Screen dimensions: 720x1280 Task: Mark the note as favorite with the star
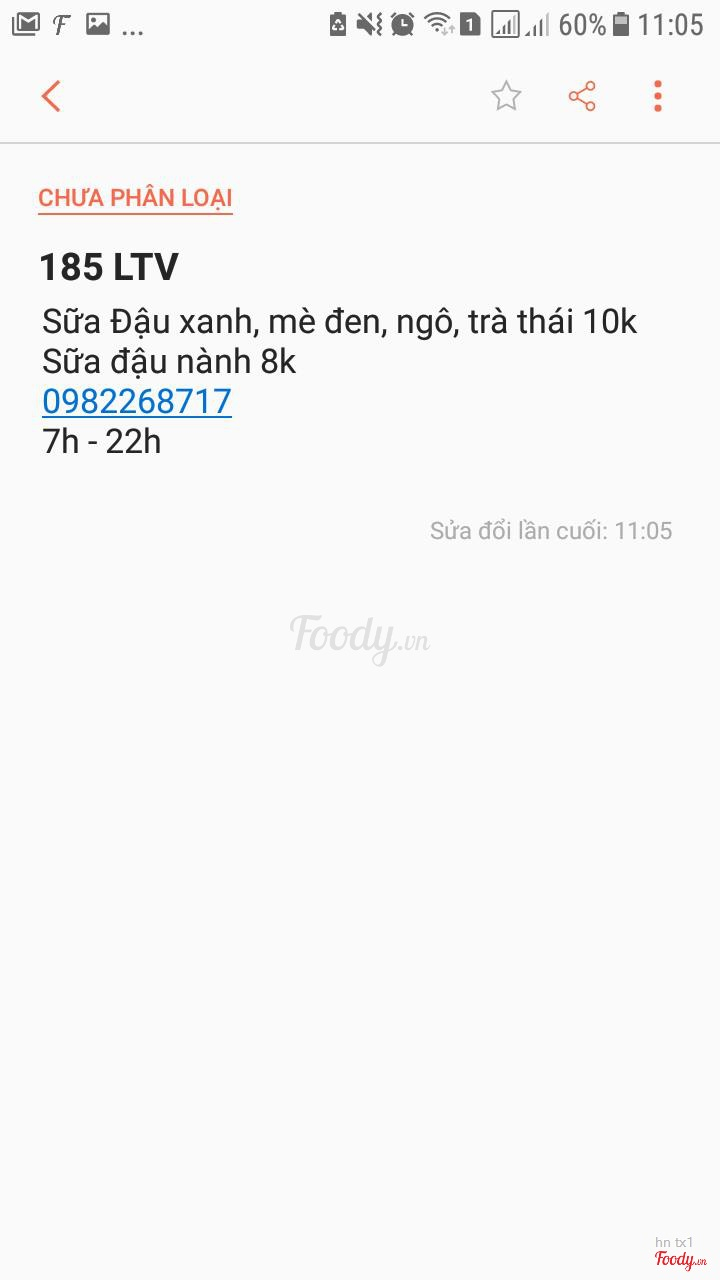coord(506,97)
